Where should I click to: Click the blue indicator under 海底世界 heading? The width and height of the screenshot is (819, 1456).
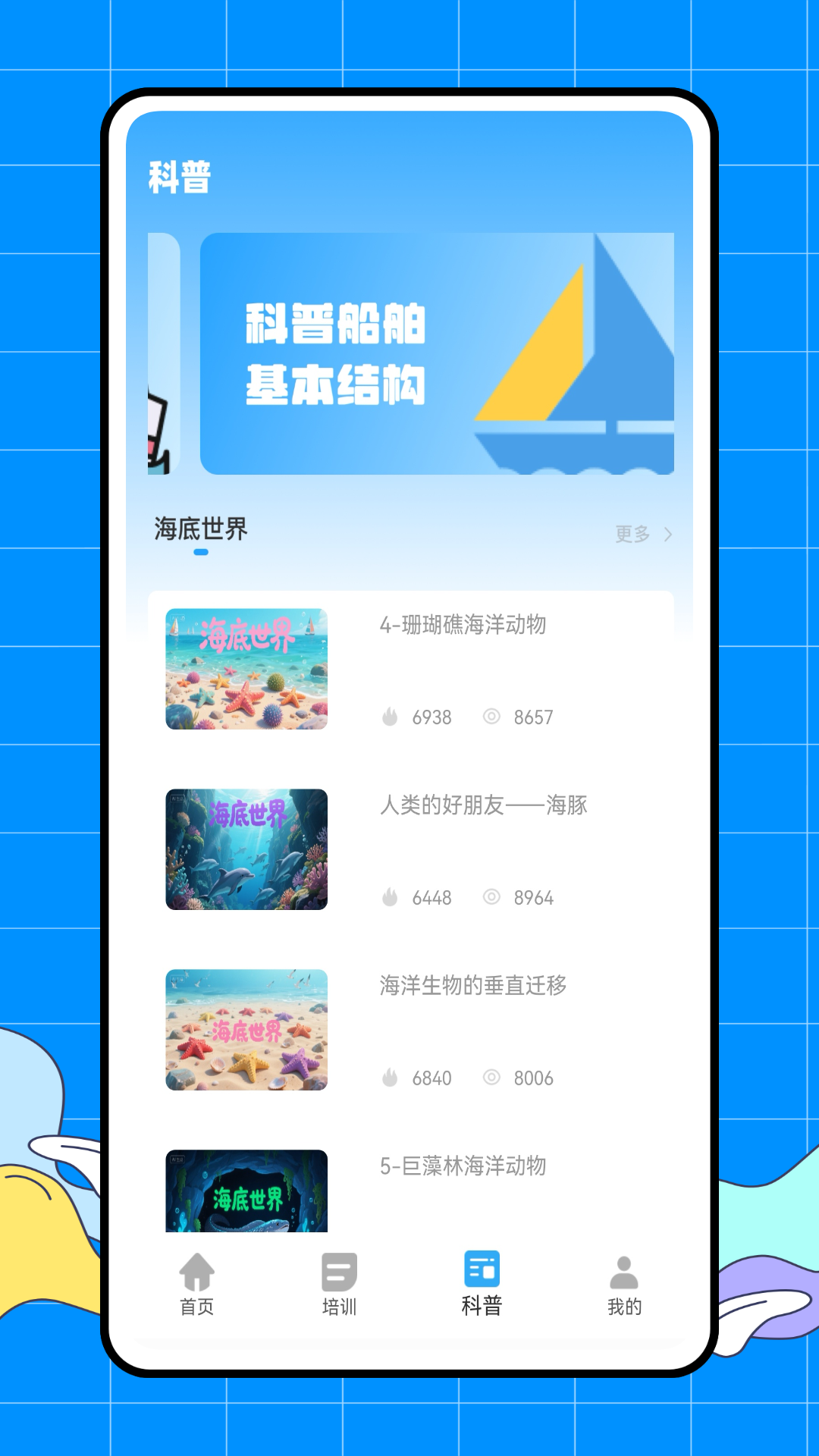pos(201,551)
